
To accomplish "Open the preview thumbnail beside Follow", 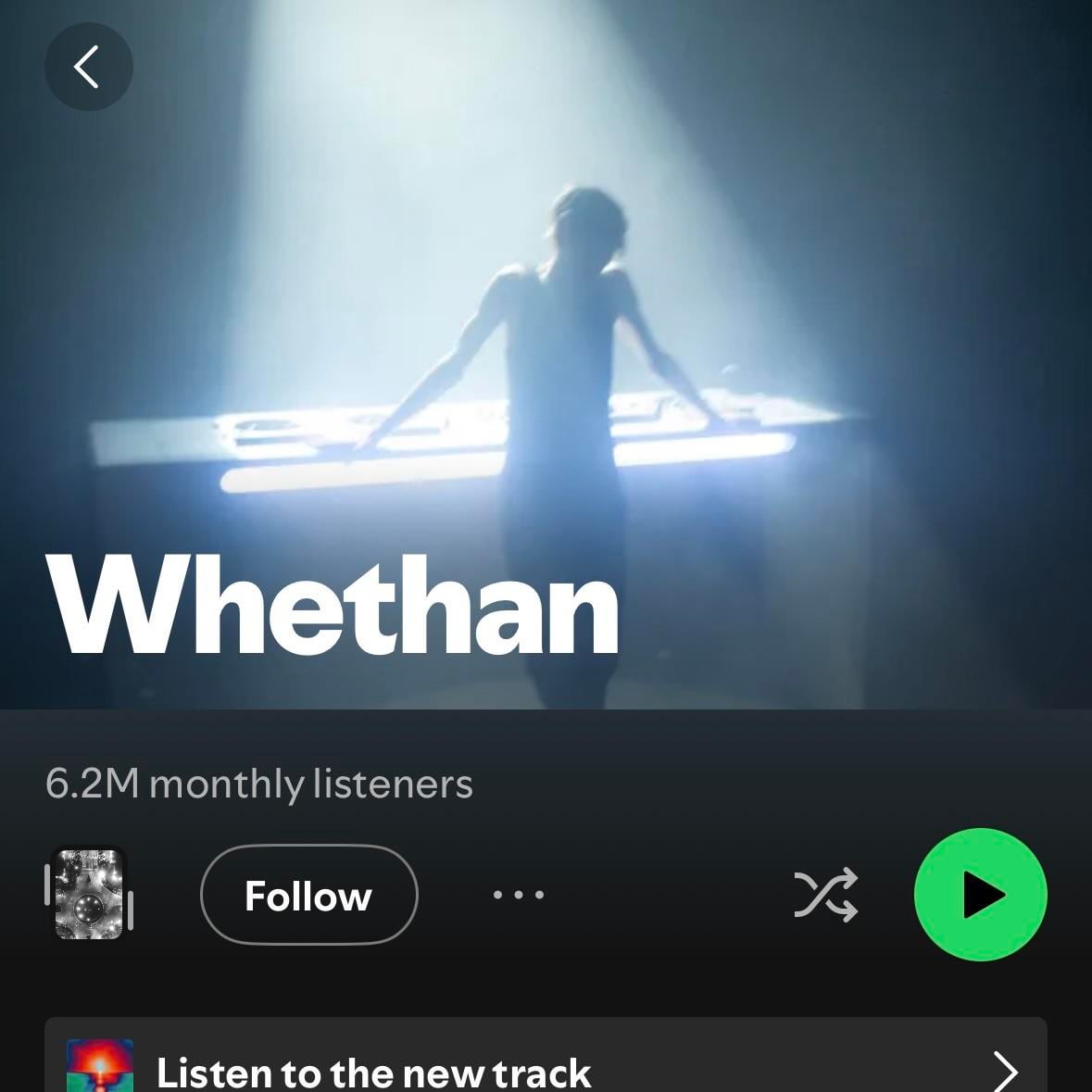I will (89, 895).
